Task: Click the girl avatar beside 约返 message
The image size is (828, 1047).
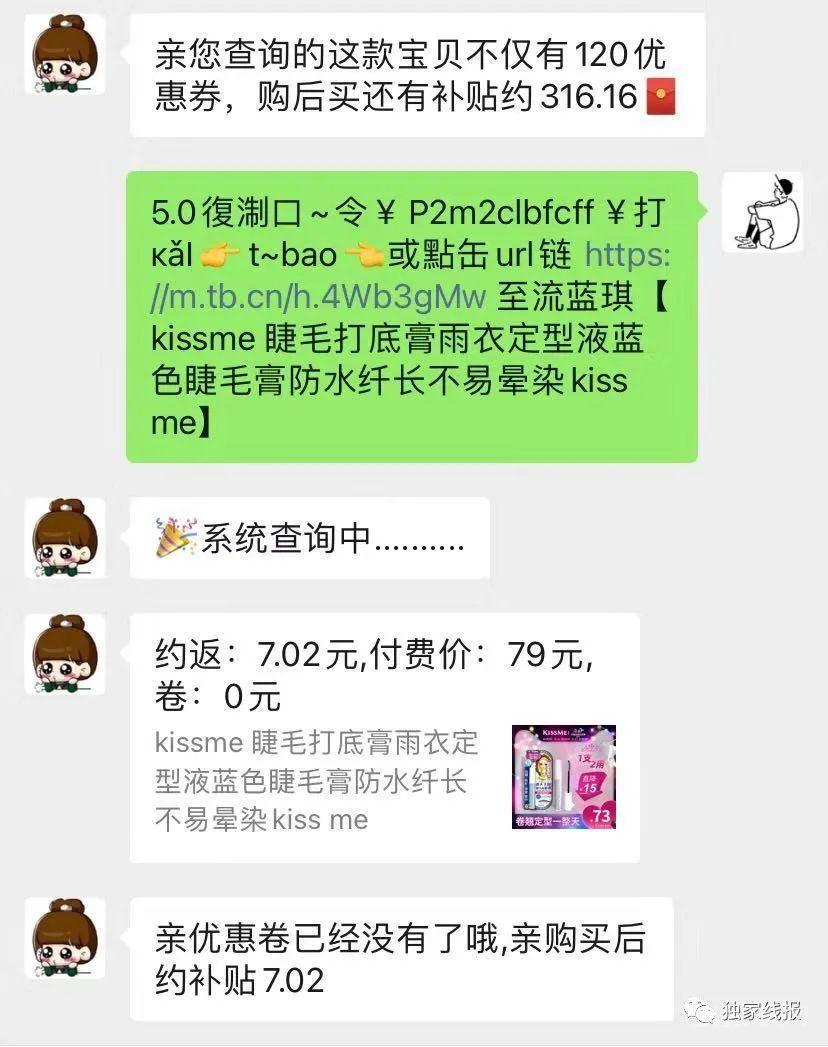Action: [62, 657]
